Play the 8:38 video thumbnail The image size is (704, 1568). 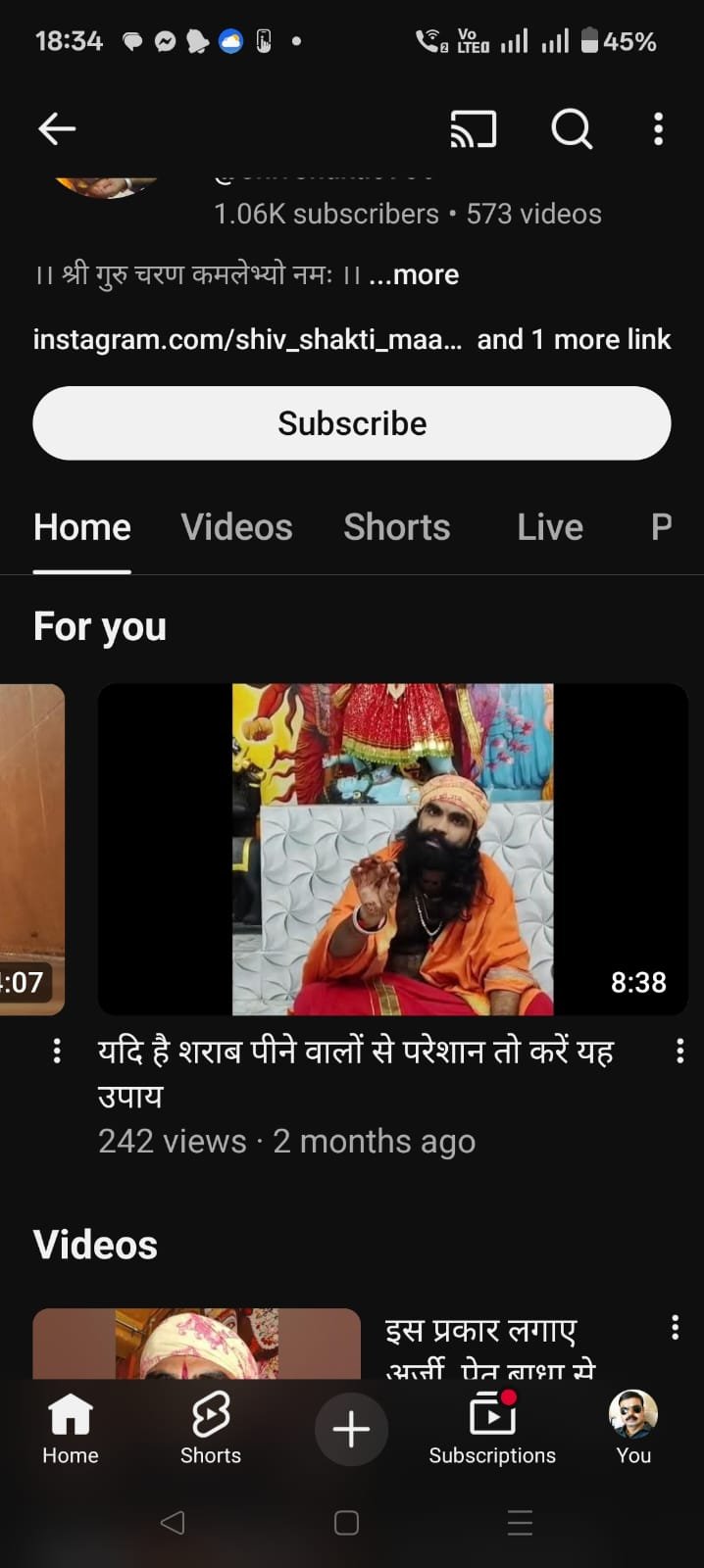[392, 849]
